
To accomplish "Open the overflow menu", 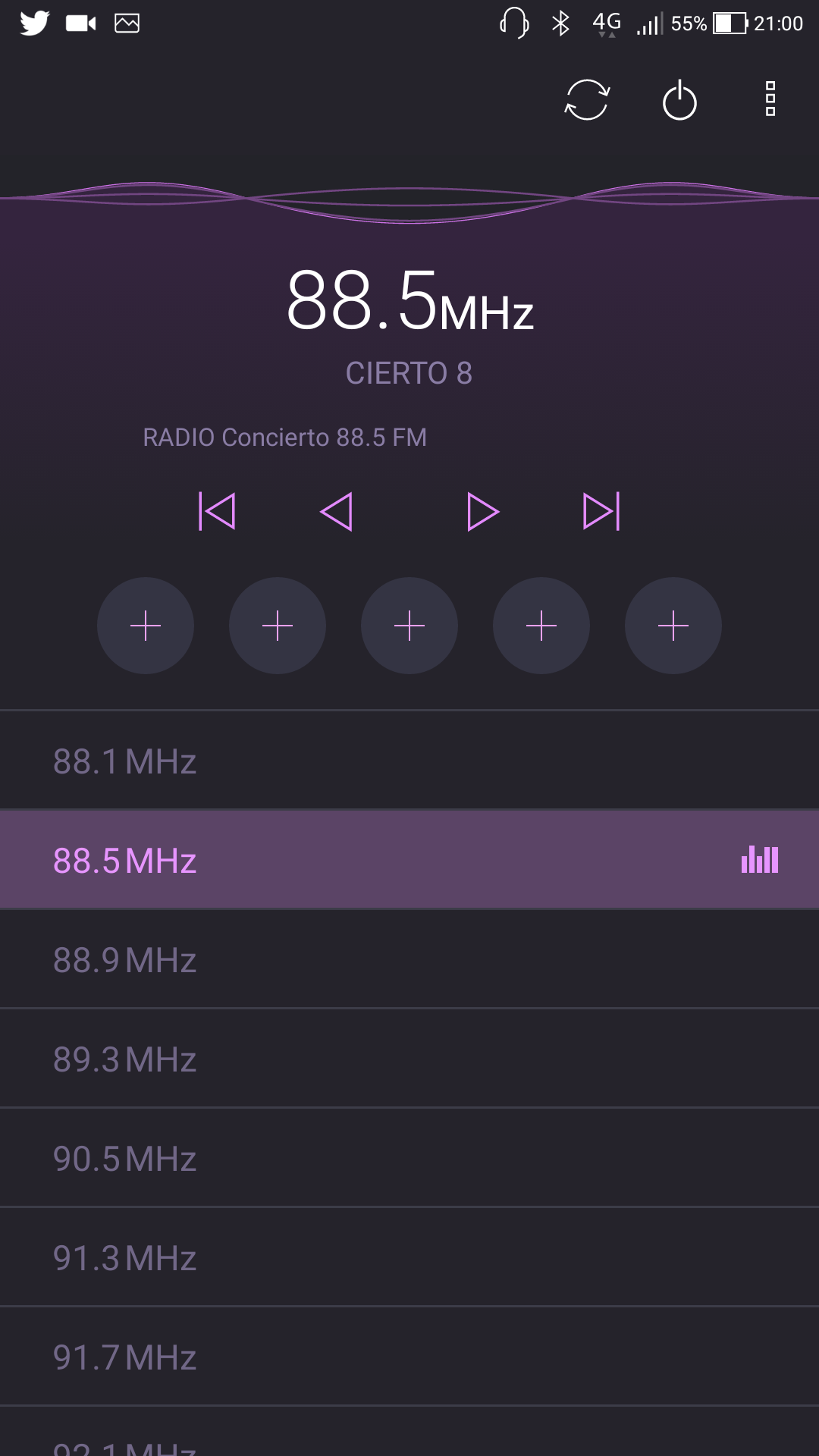I will tap(770, 99).
